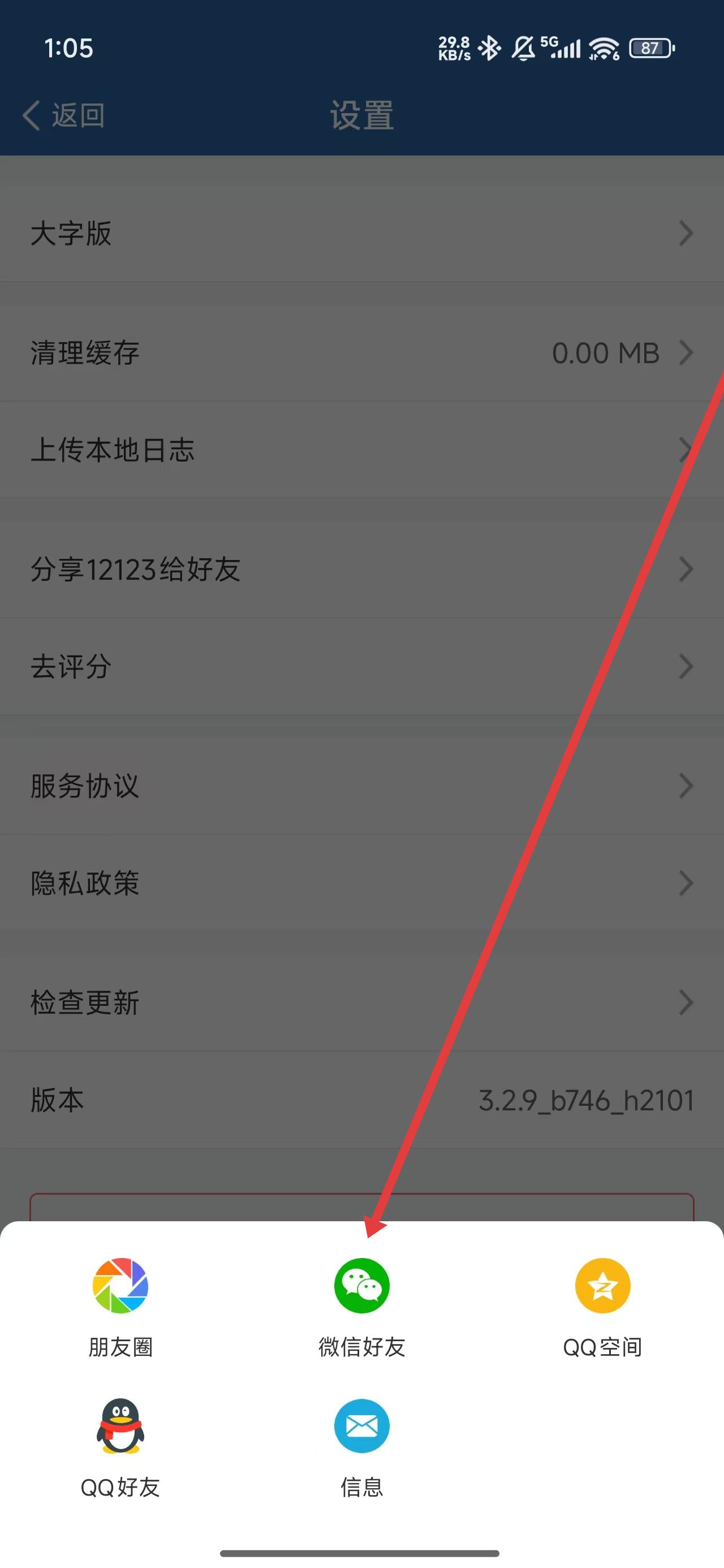This screenshot has height=1568, width=724.
Task: Open the 大字版 setting
Action: 361,233
